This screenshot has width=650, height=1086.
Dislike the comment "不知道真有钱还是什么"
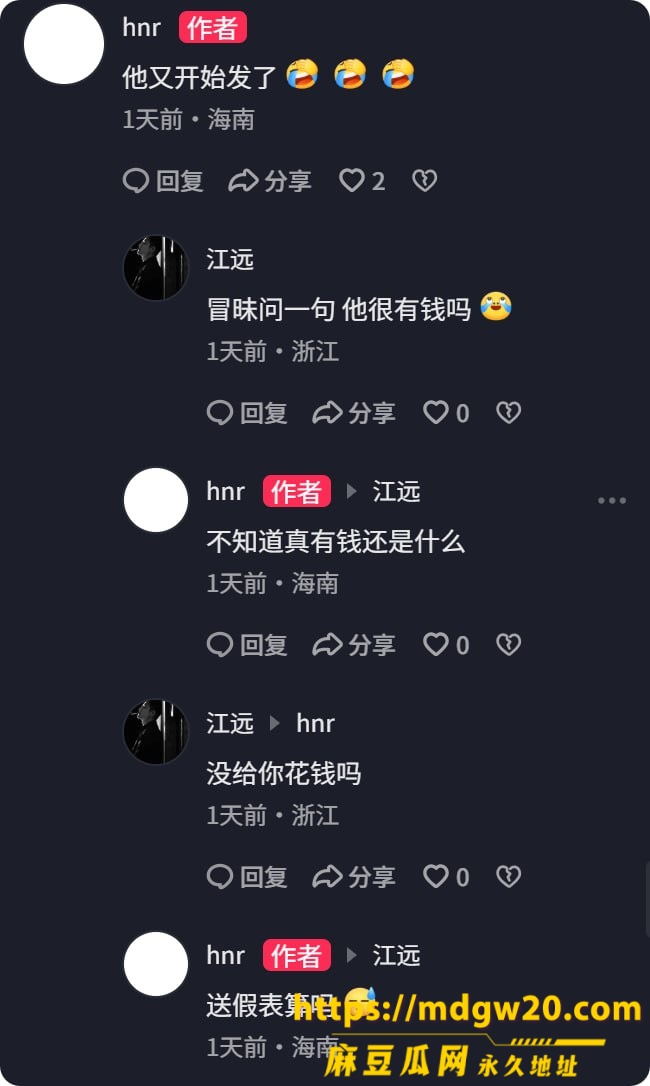[509, 646]
